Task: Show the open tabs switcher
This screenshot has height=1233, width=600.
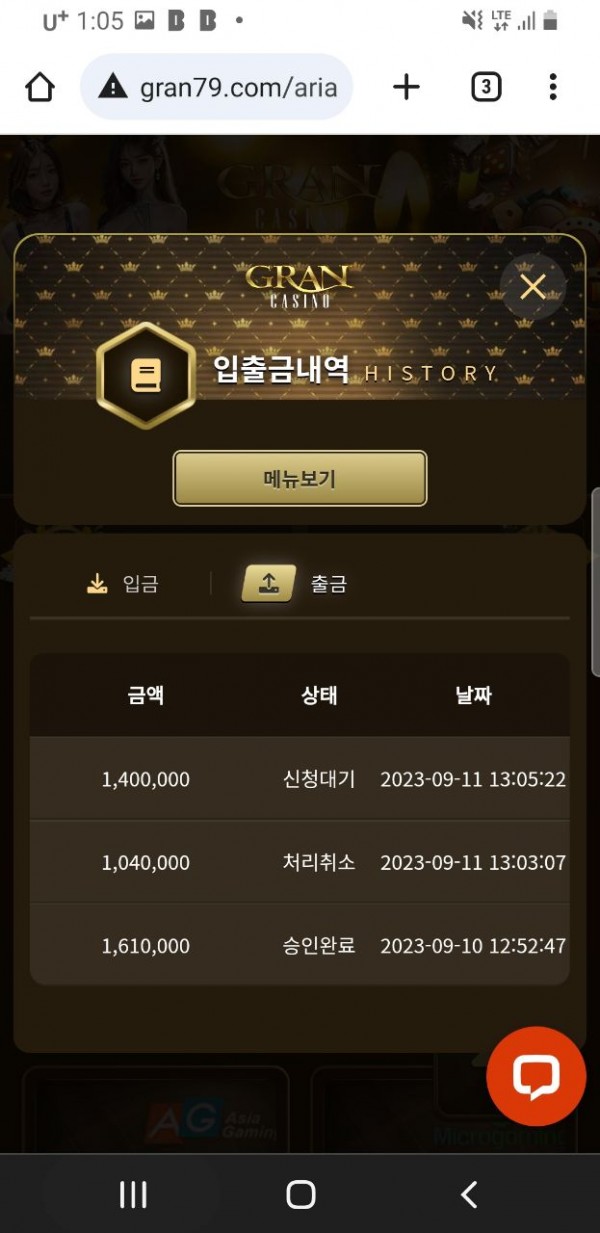Action: tap(485, 88)
